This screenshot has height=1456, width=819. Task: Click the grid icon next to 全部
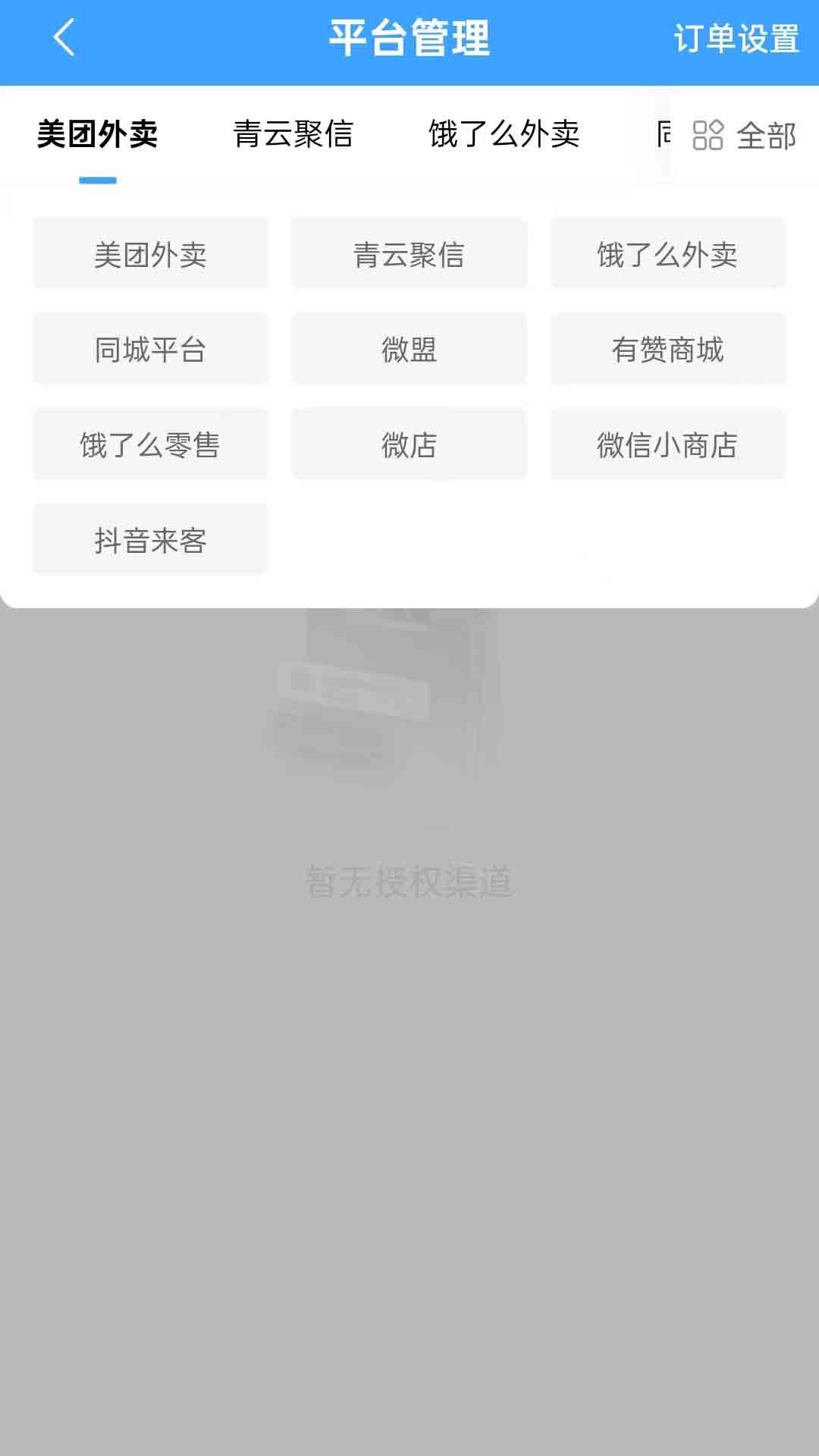[706, 136]
